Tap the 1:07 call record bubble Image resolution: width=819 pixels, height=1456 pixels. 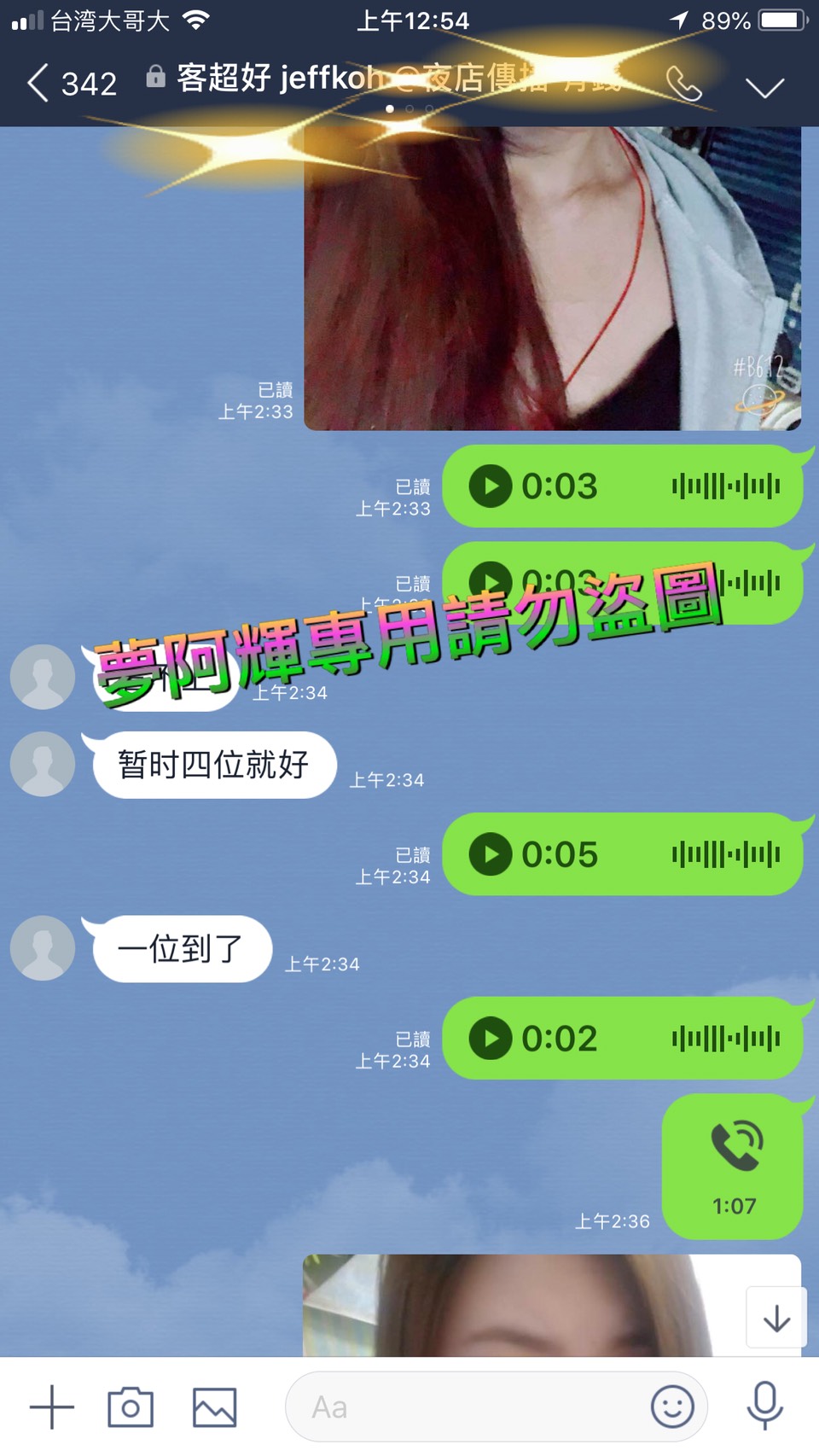click(732, 1166)
